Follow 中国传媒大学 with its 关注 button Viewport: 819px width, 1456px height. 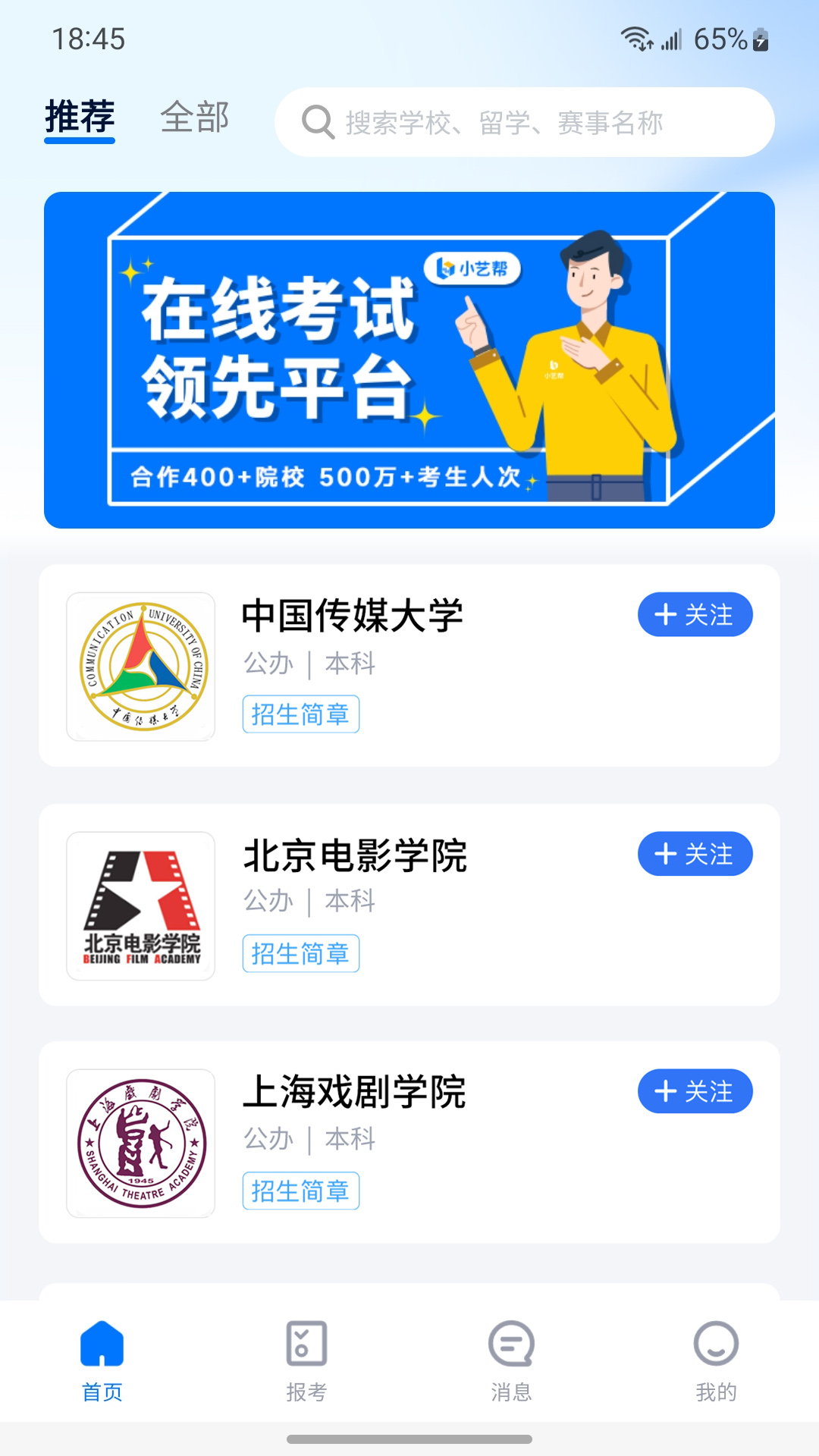click(694, 615)
